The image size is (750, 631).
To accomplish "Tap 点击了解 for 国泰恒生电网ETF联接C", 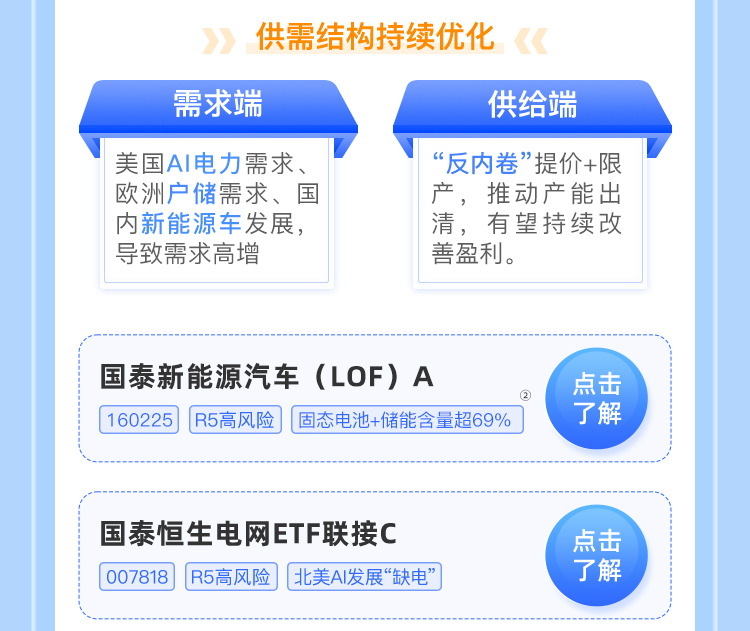I will click(596, 555).
